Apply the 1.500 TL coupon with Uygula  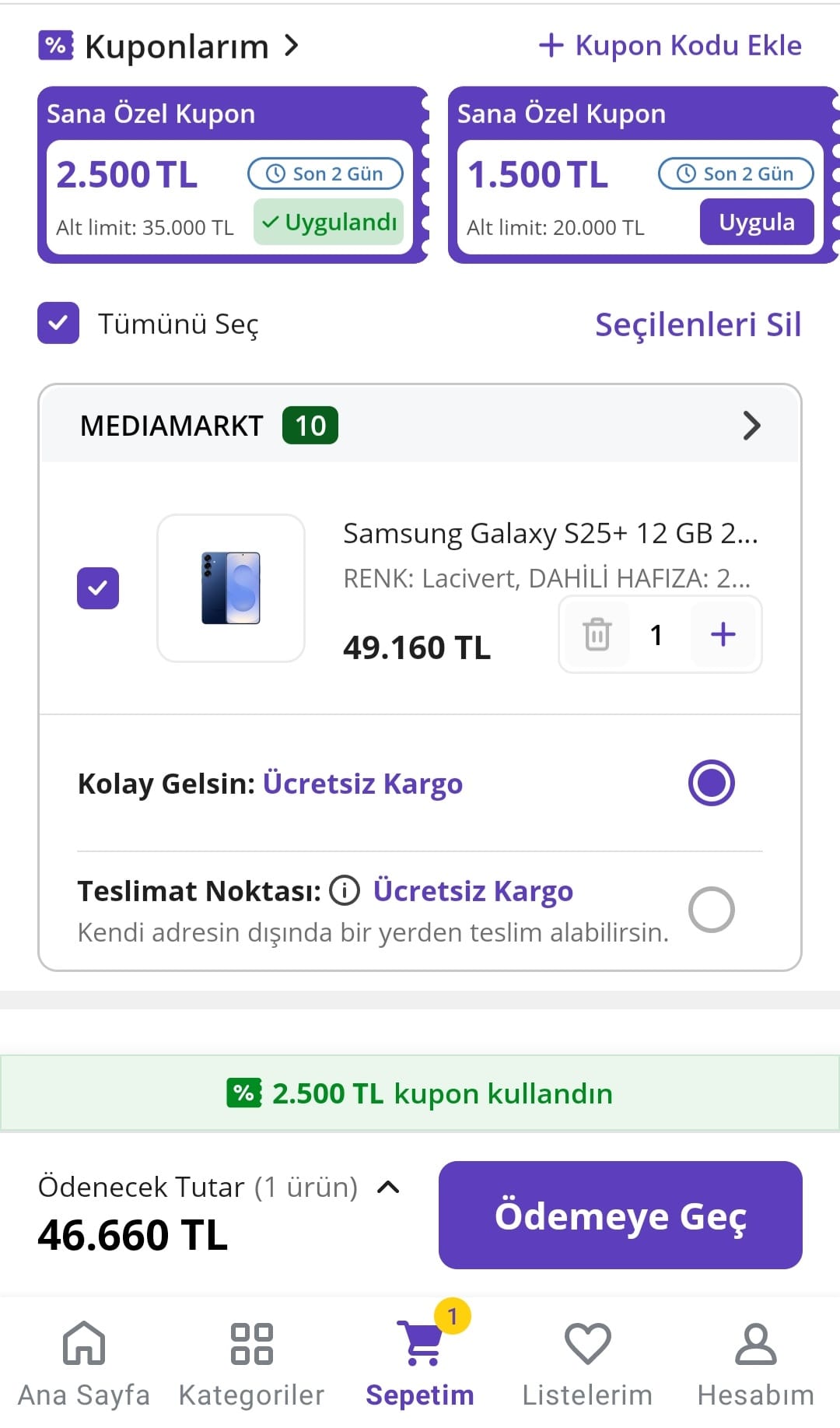point(757,222)
